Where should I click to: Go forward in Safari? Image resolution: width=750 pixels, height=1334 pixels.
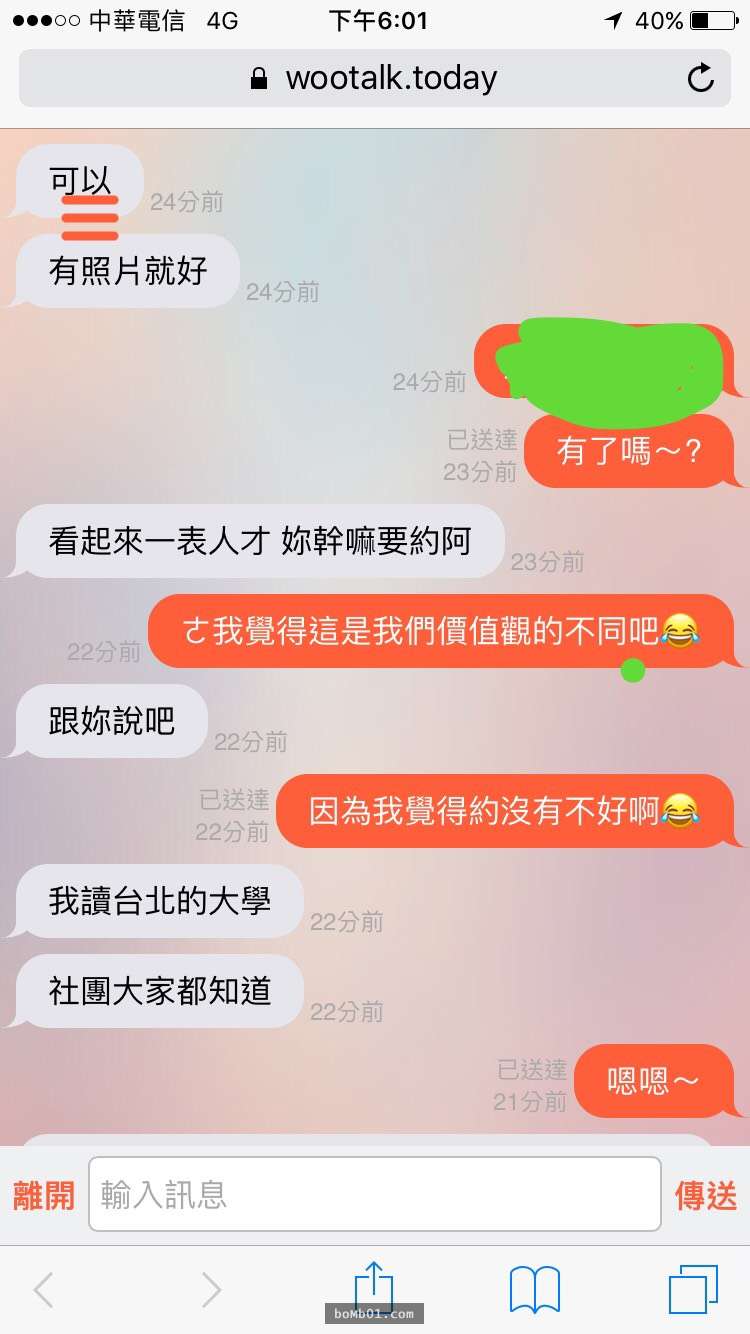210,1290
